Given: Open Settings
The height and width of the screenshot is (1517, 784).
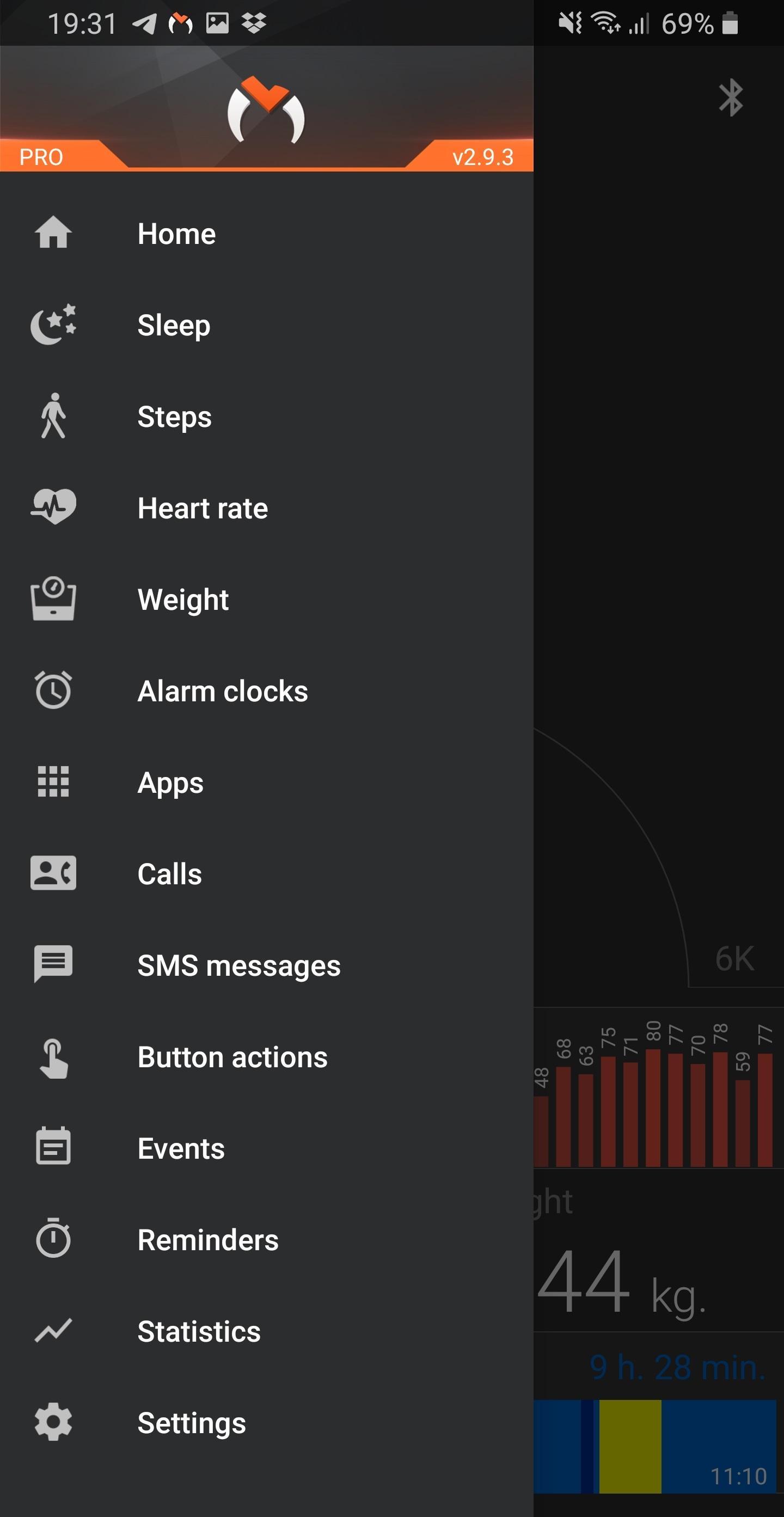Looking at the screenshot, I should pyautogui.click(x=192, y=1423).
